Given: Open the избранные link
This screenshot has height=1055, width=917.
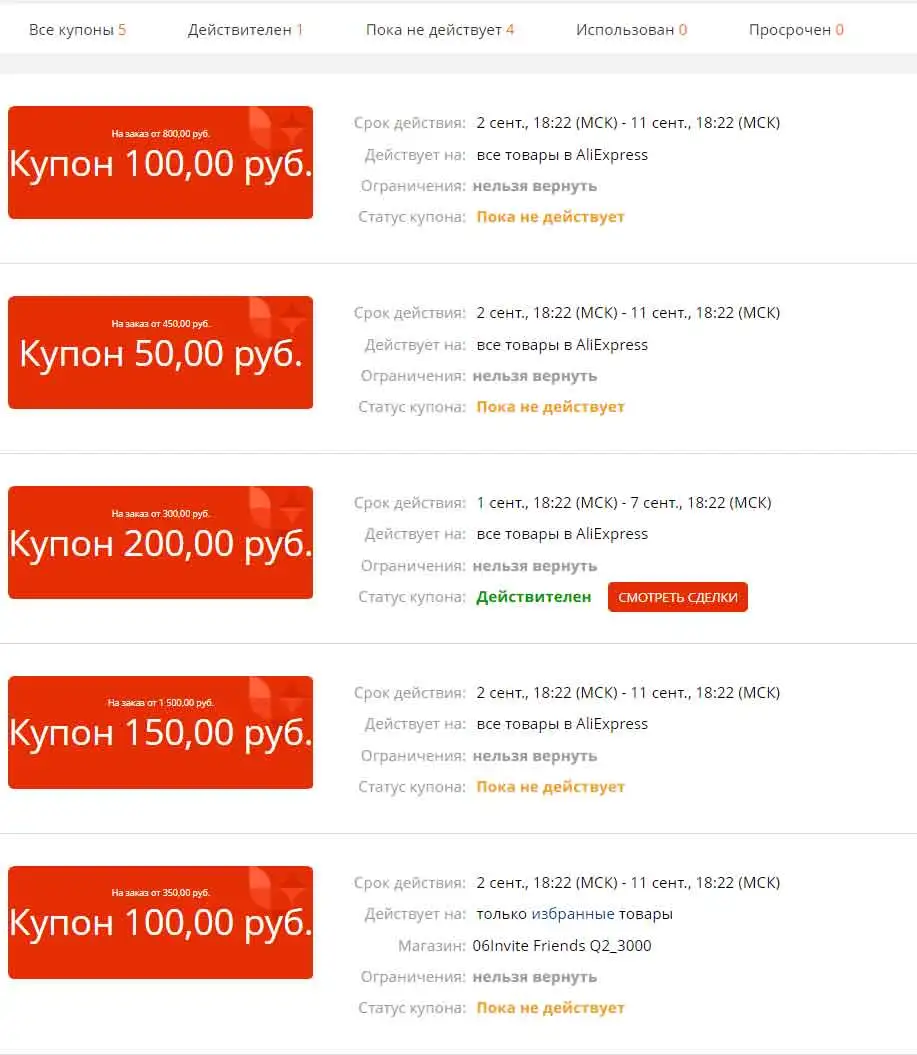Looking at the screenshot, I should [573, 914].
